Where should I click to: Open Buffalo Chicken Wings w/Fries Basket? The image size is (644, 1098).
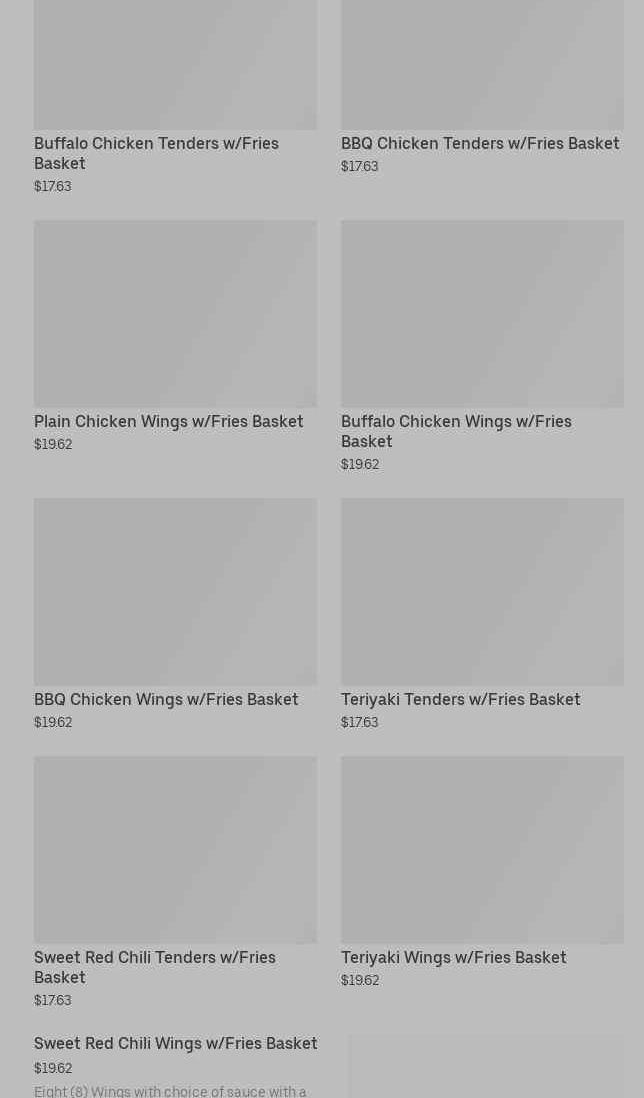click(x=456, y=431)
